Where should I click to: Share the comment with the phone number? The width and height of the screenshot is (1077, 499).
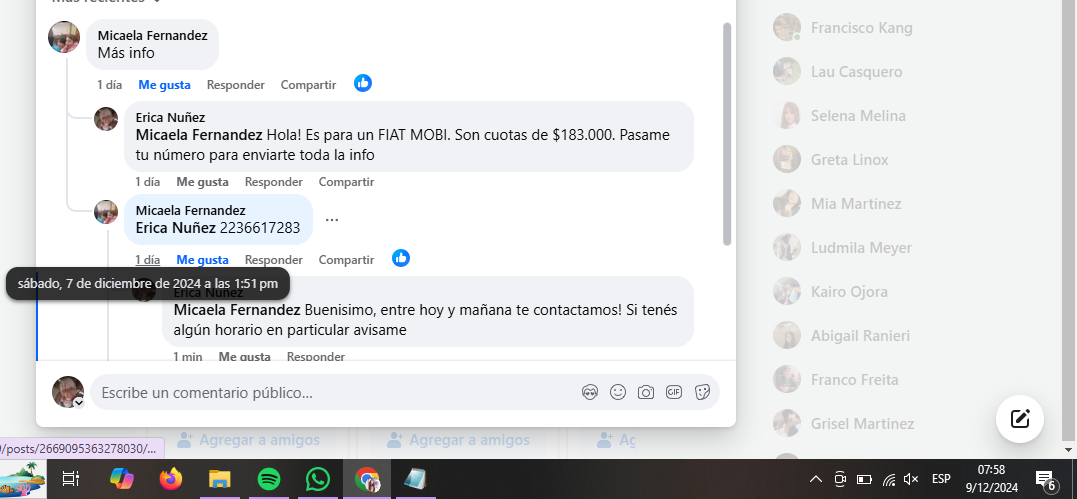tap(346, 260)
